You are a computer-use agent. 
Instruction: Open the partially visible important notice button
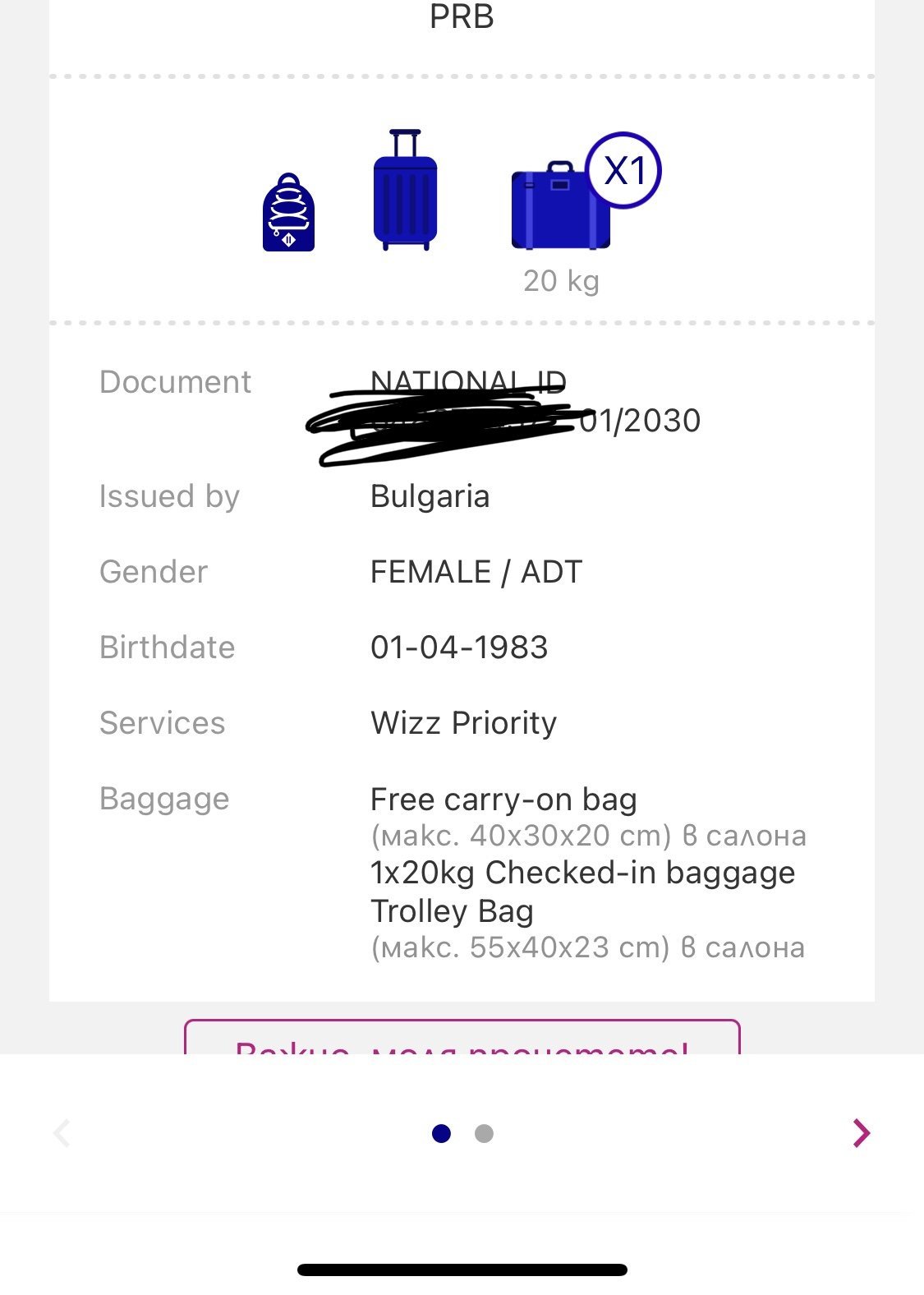[462, 1039]
